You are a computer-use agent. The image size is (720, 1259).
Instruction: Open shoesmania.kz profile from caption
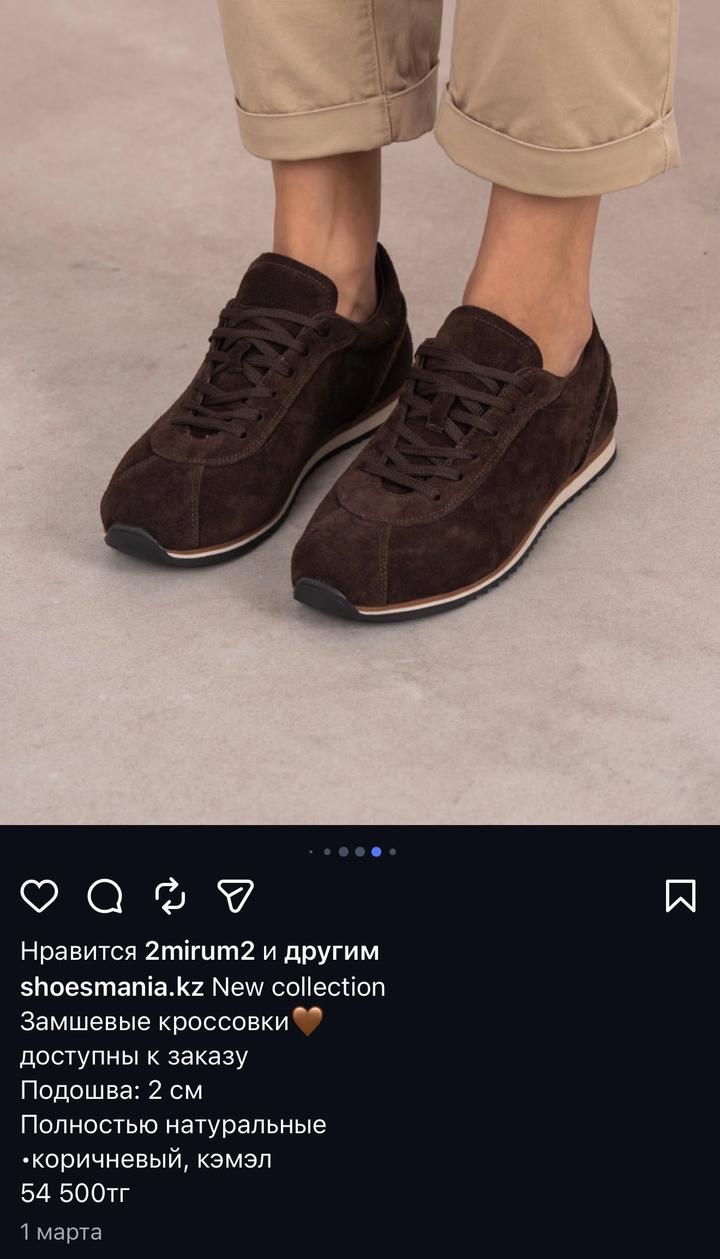click(x=112, y=987)
